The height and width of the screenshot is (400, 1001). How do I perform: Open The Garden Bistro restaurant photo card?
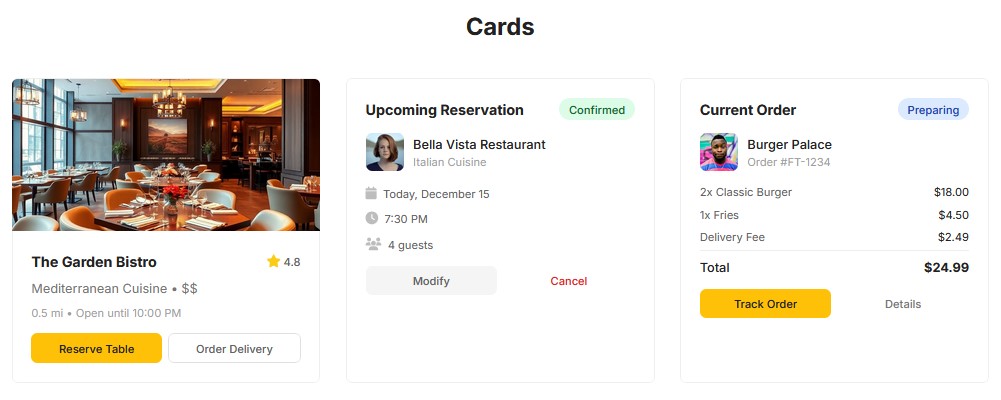(166, 155)
